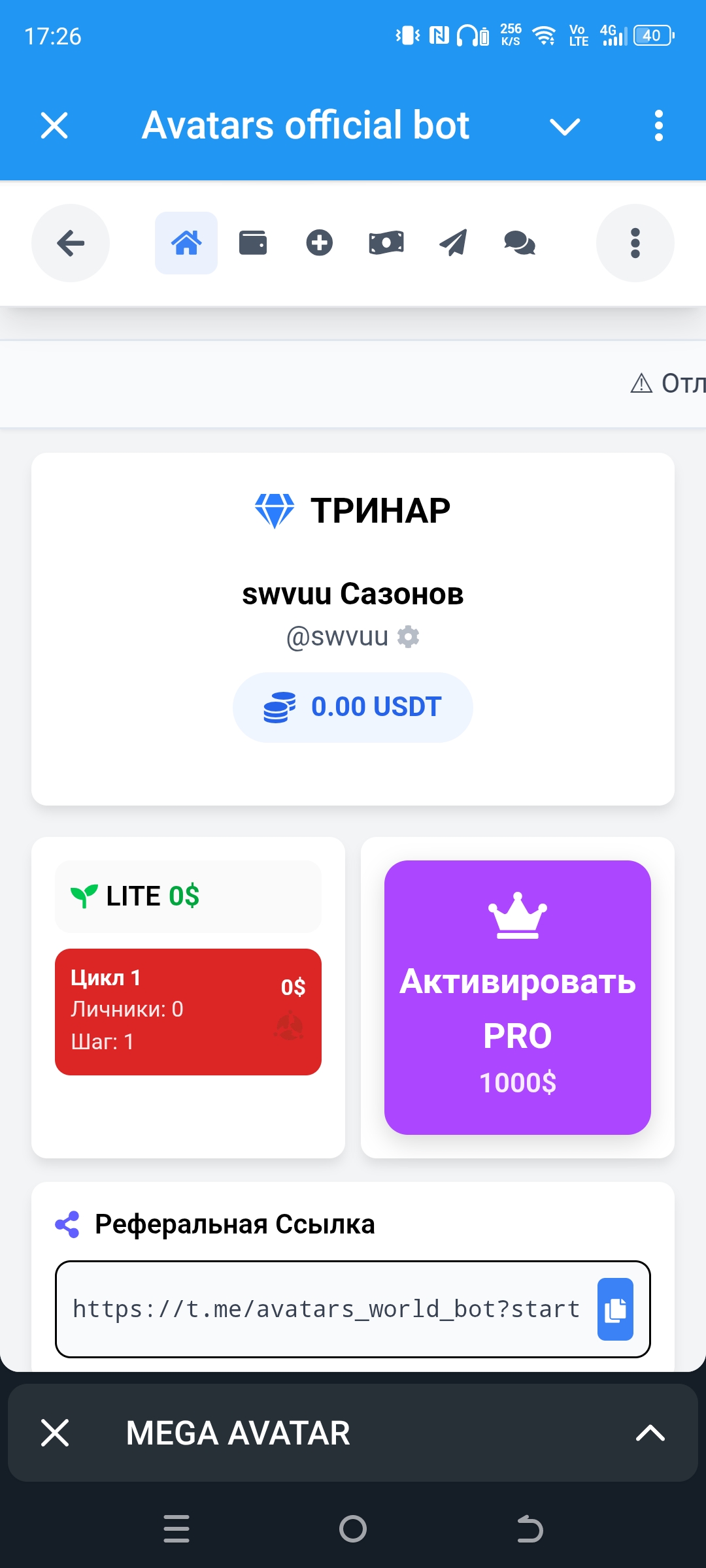Open the chat bubbles toolbar icon
The width and height of the screenshot is (706, 1568).
click(520, 243)
